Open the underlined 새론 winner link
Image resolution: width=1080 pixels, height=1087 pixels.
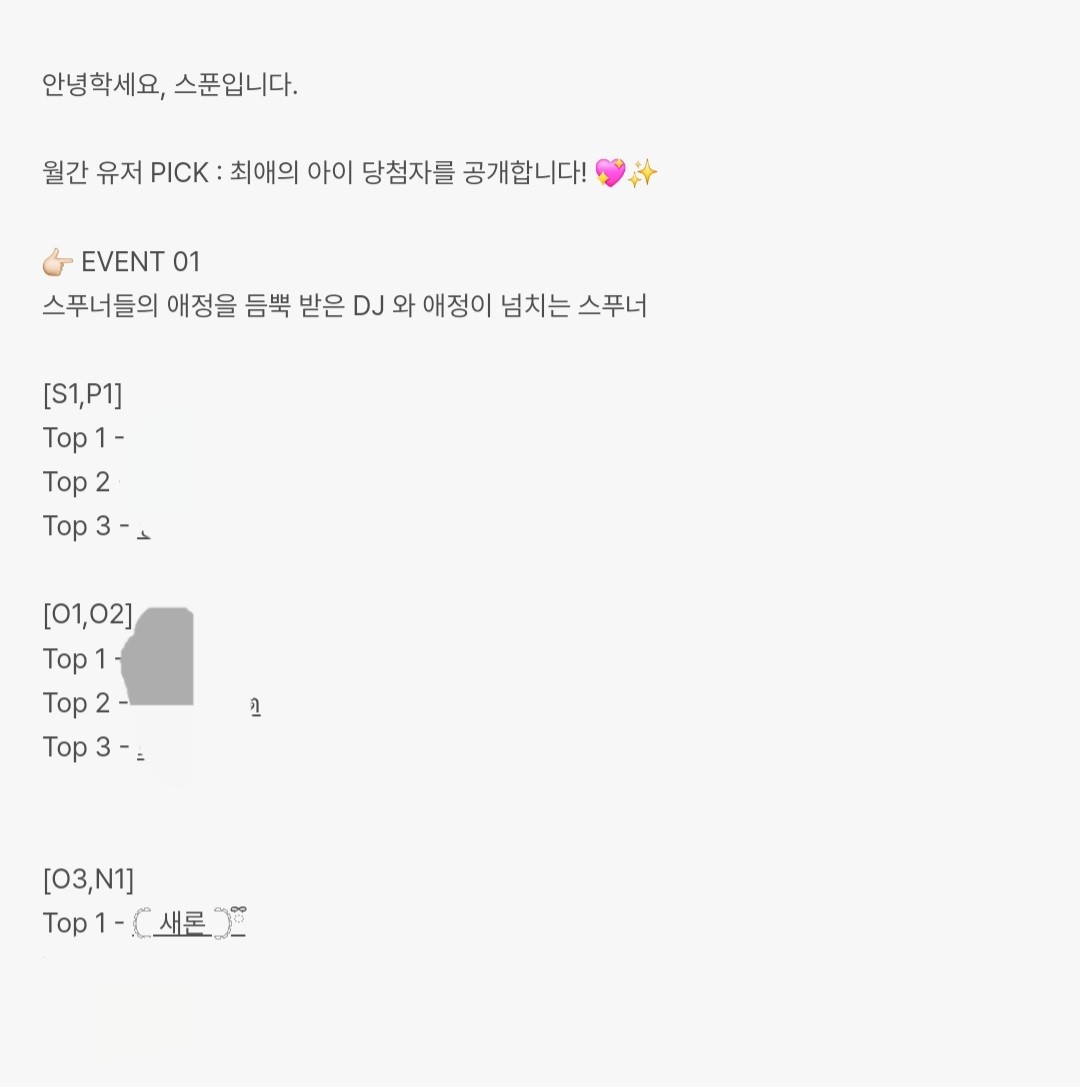pos(182,924)
